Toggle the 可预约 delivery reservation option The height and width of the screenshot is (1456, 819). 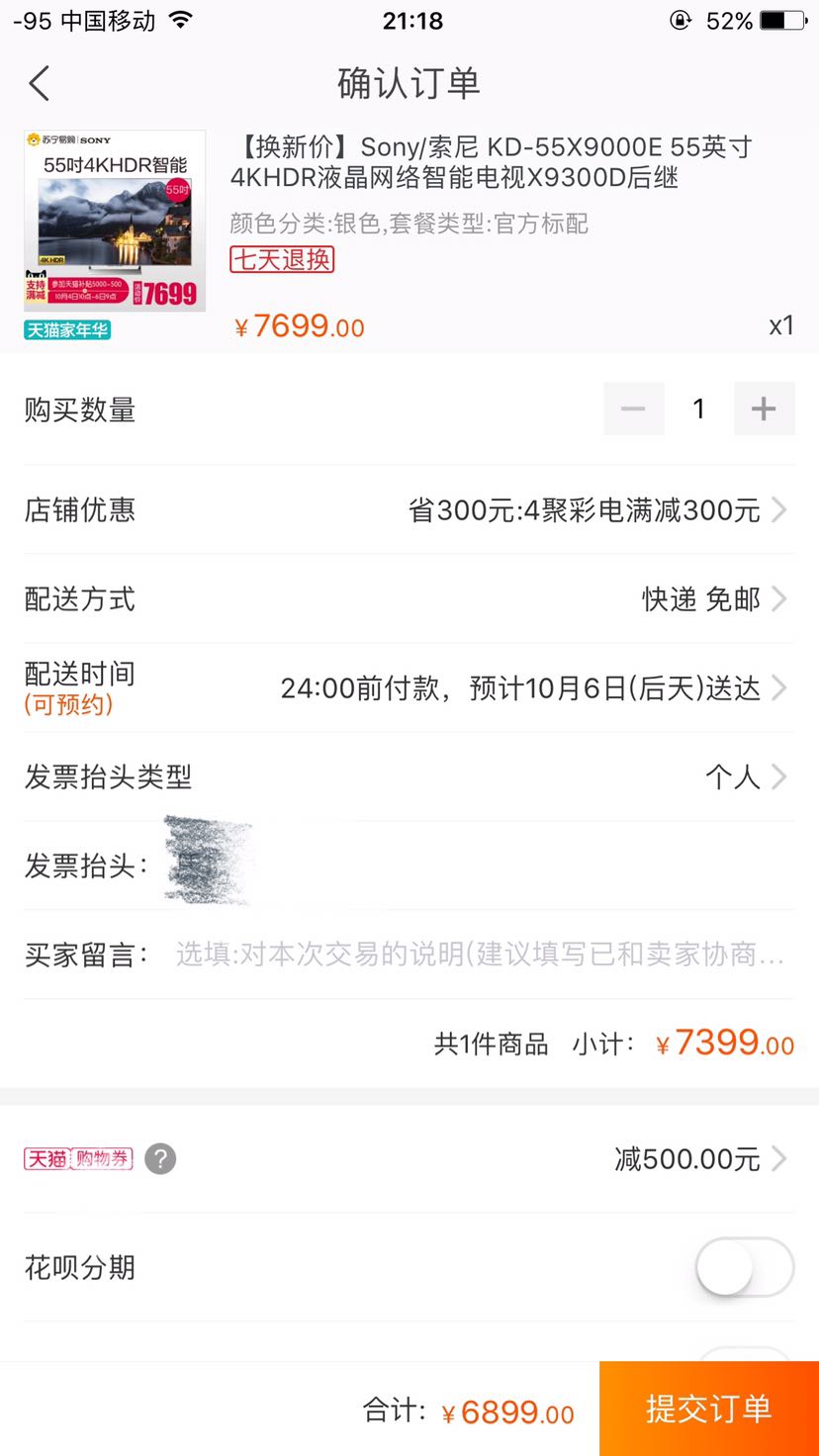[63, 703]
